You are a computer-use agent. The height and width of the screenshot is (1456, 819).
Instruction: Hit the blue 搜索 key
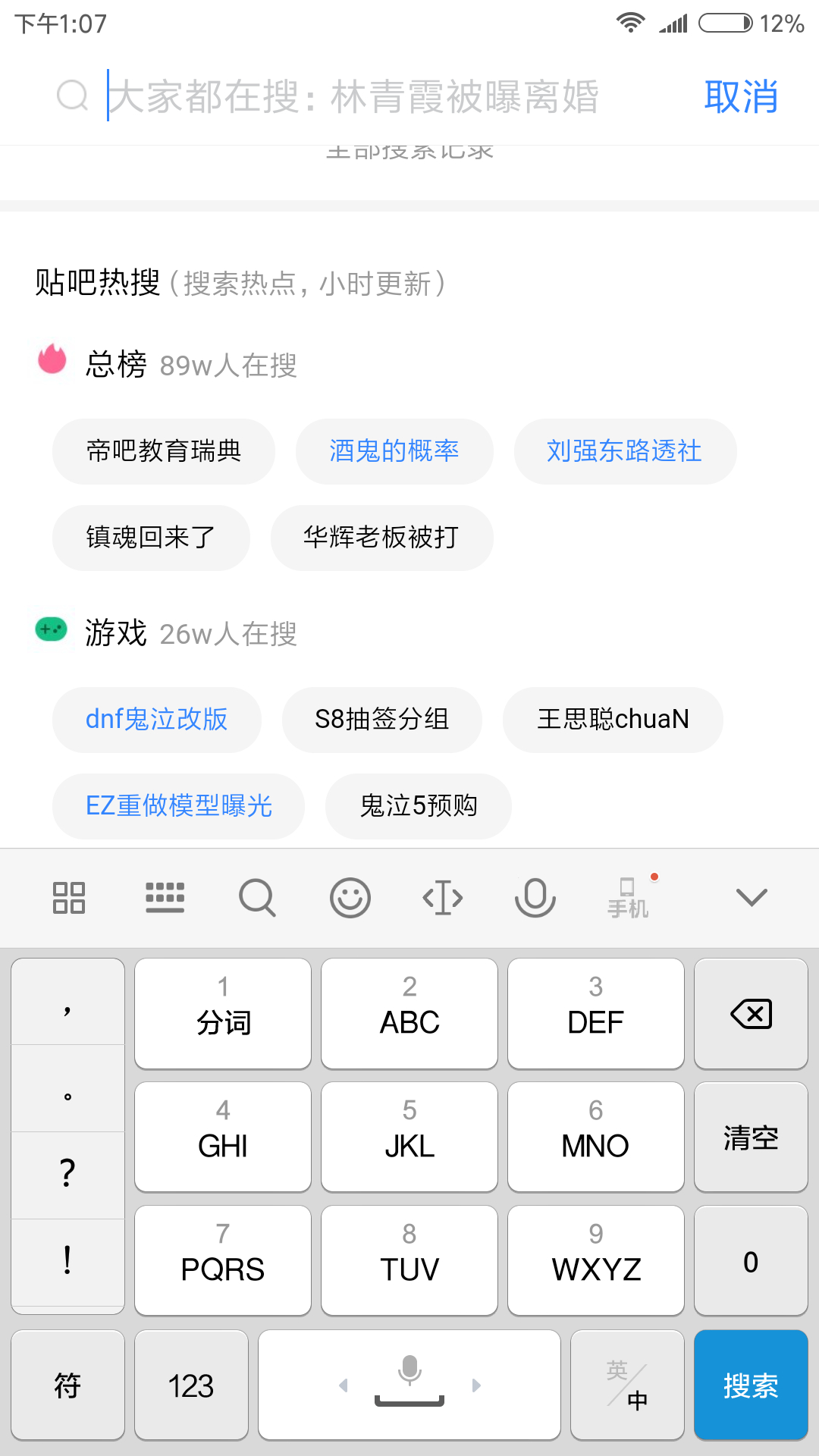[751, 1385]
